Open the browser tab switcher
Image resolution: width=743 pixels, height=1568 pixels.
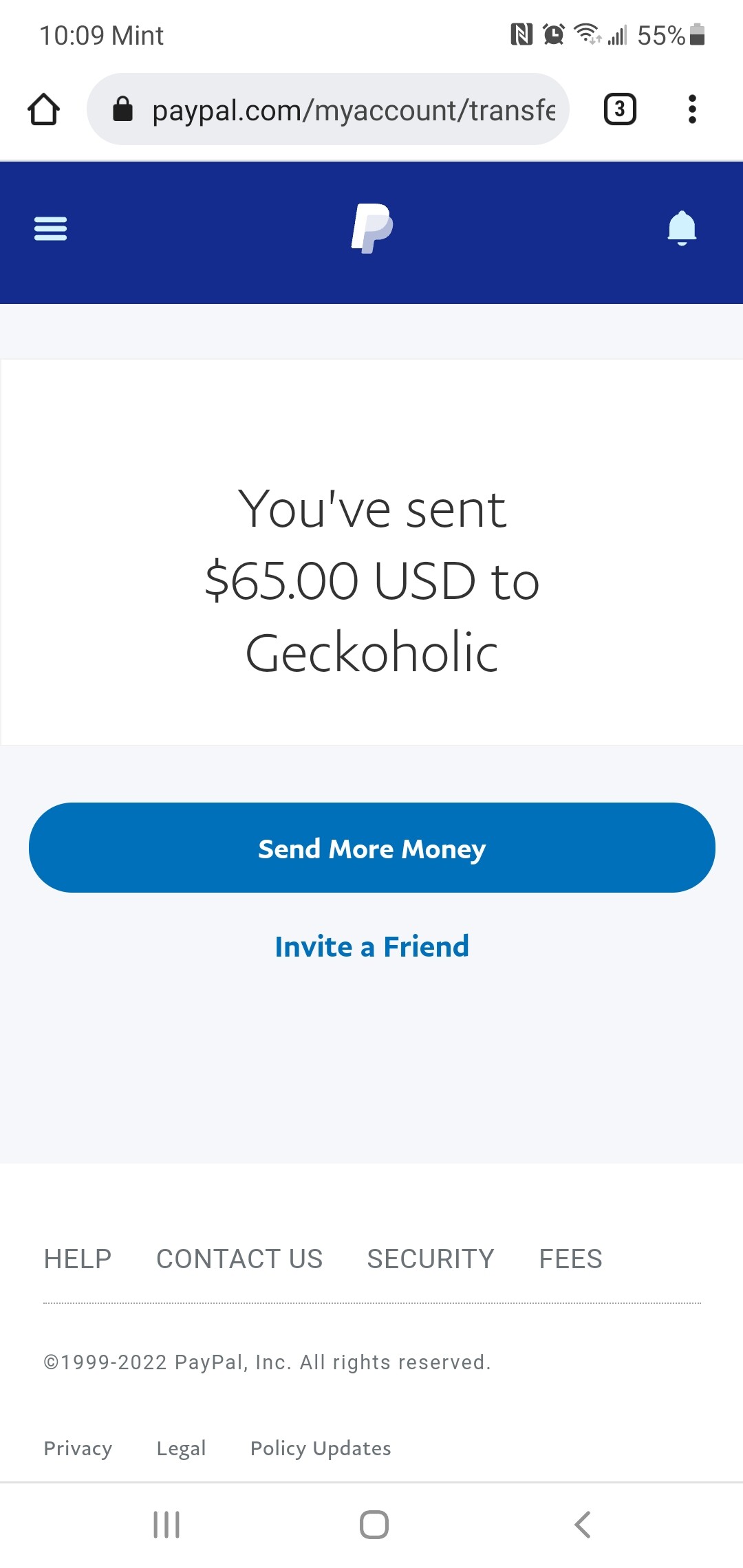[x=620, y=109]
